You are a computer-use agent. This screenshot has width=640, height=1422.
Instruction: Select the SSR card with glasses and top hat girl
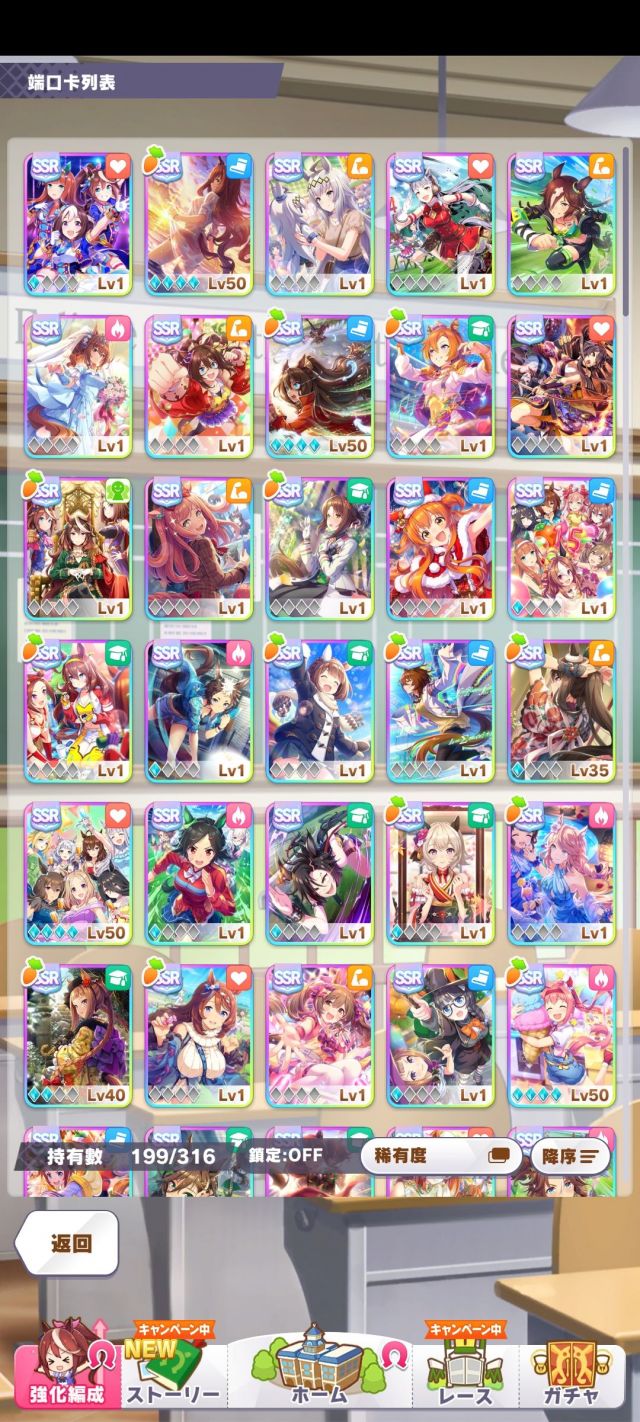point(440,1035)
